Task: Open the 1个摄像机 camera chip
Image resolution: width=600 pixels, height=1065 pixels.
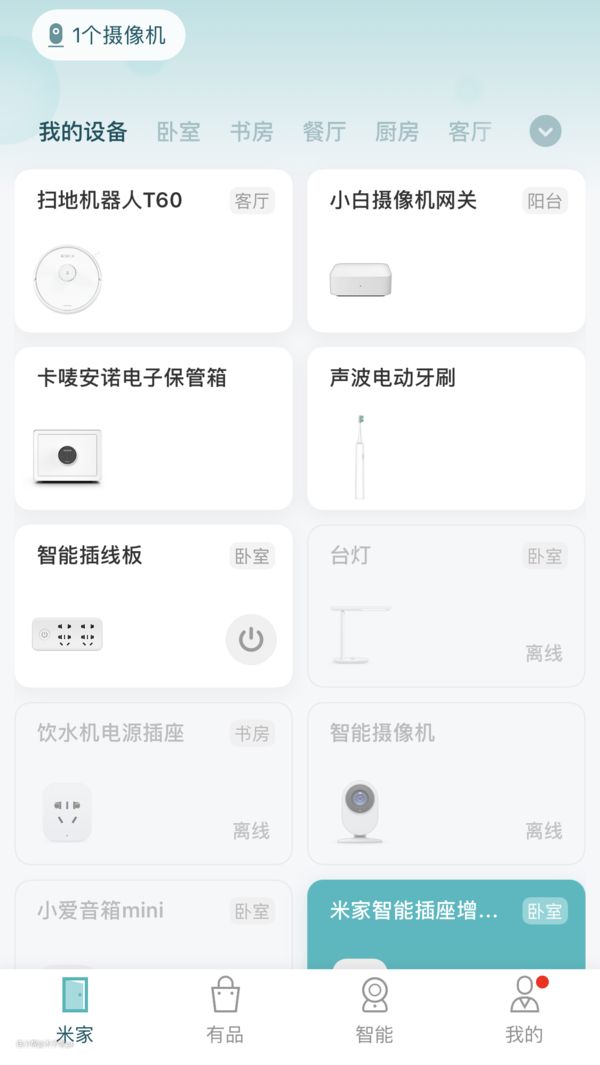Action: pyautogui.click(x=108, y=36)
